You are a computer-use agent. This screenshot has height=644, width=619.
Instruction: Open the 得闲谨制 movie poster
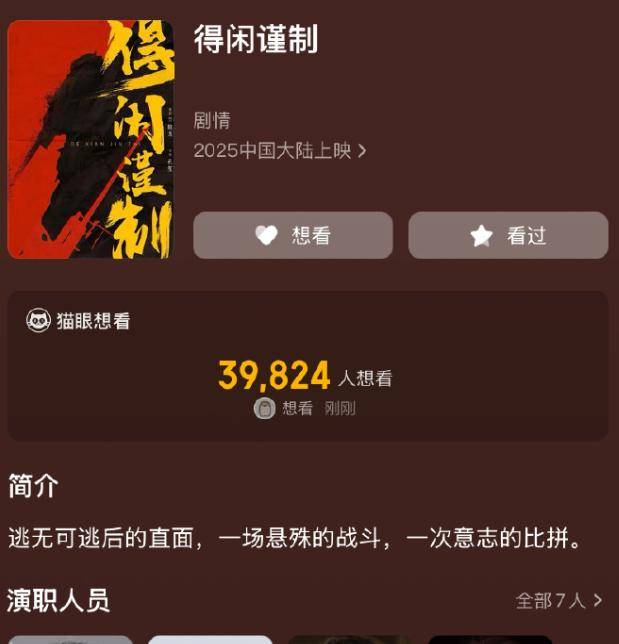(91, 139)
